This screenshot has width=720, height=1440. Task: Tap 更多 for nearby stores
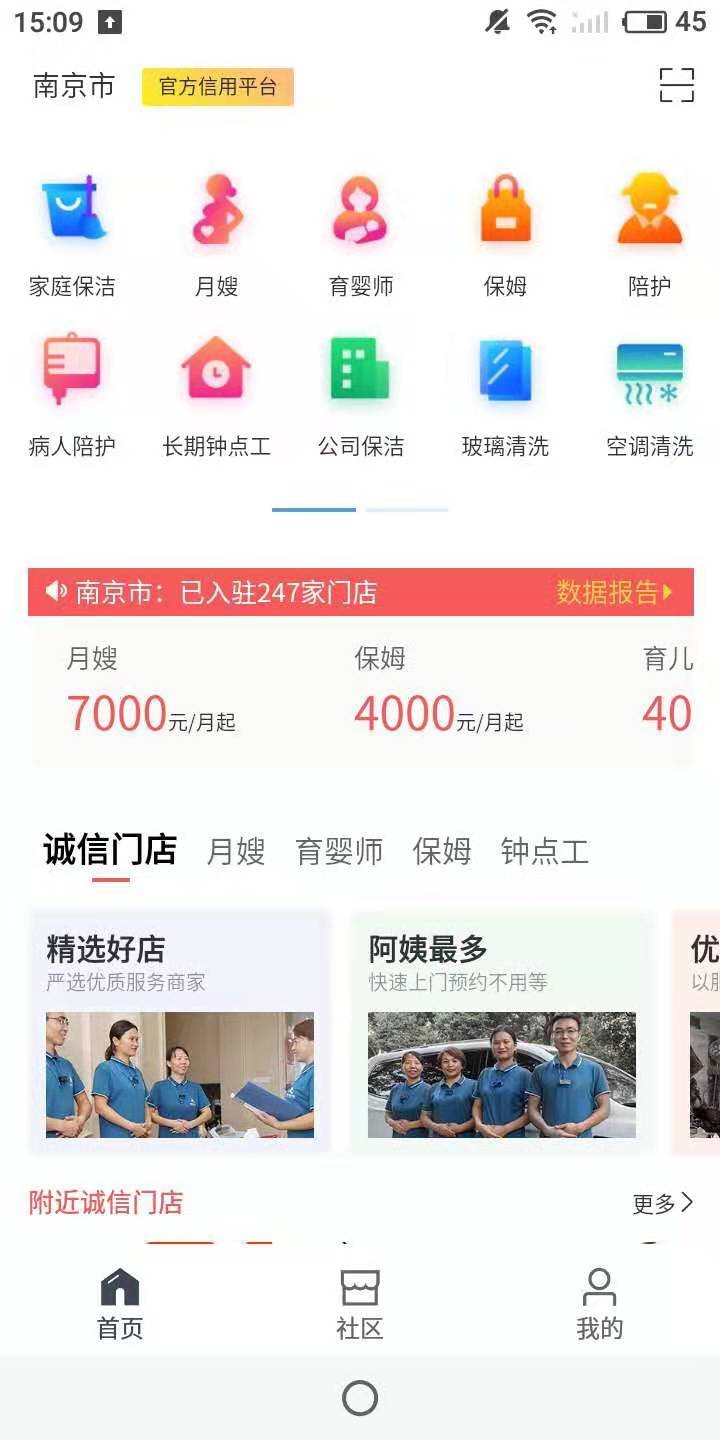662,1204
